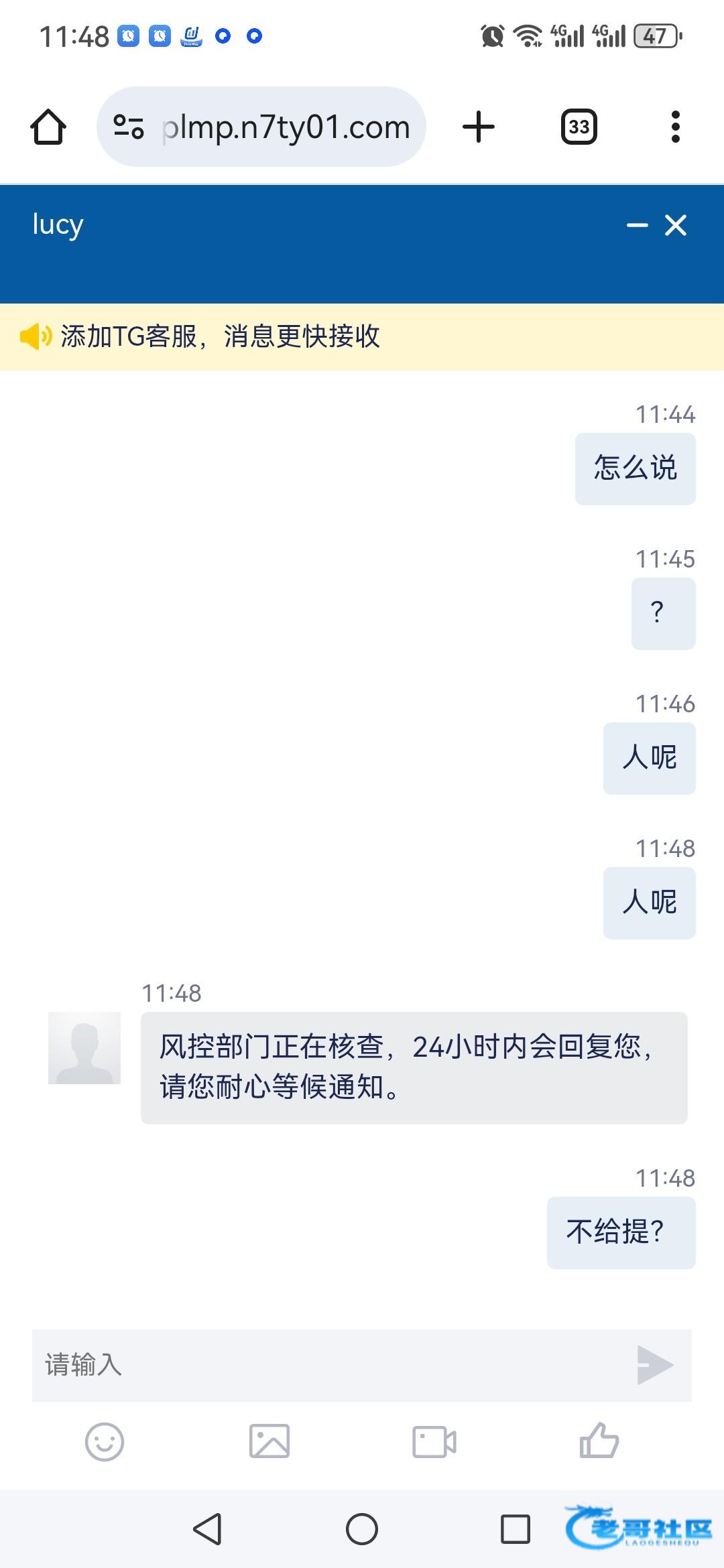
Task: Open the emoji picker
Action: [x=105, y=1441]
